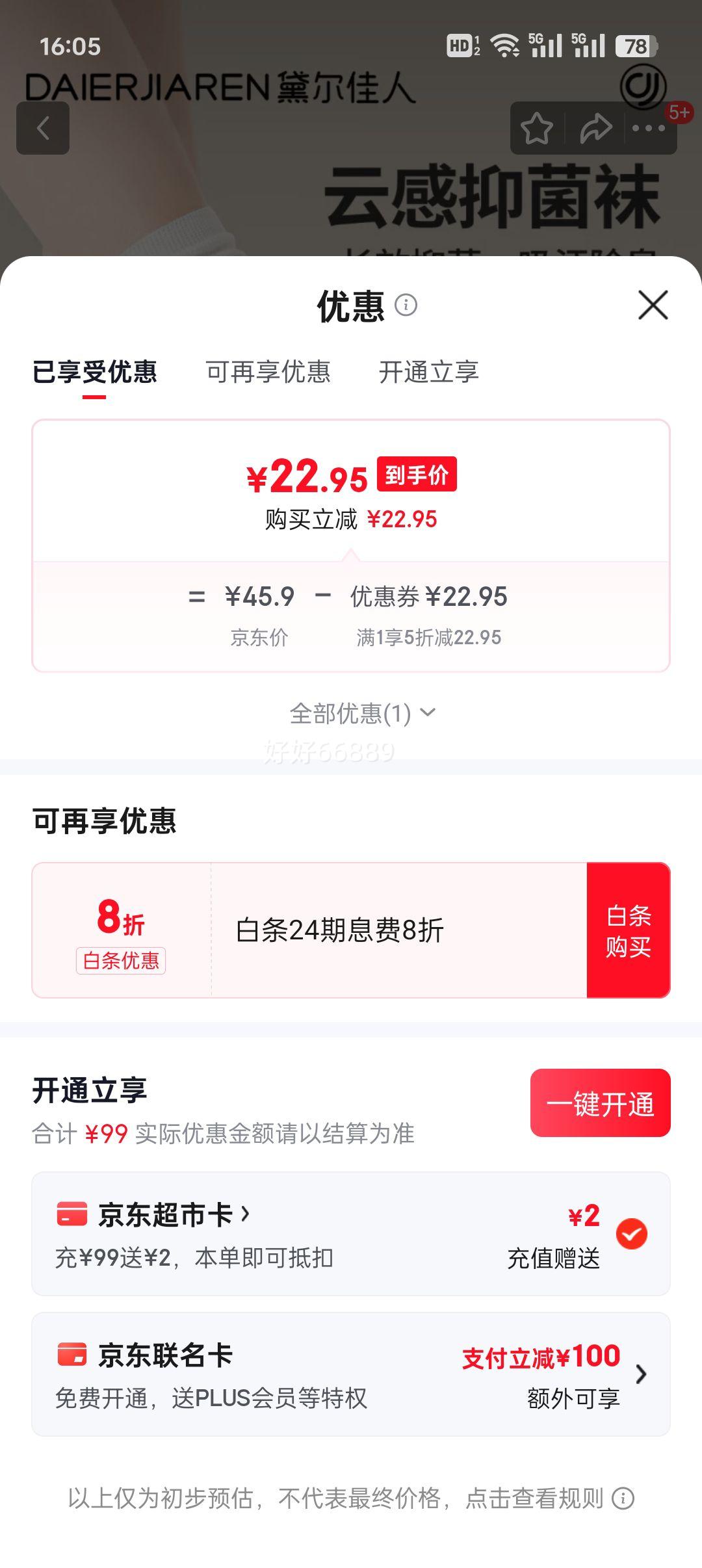Open the floating logo with 5+ badge

point(643,85)
